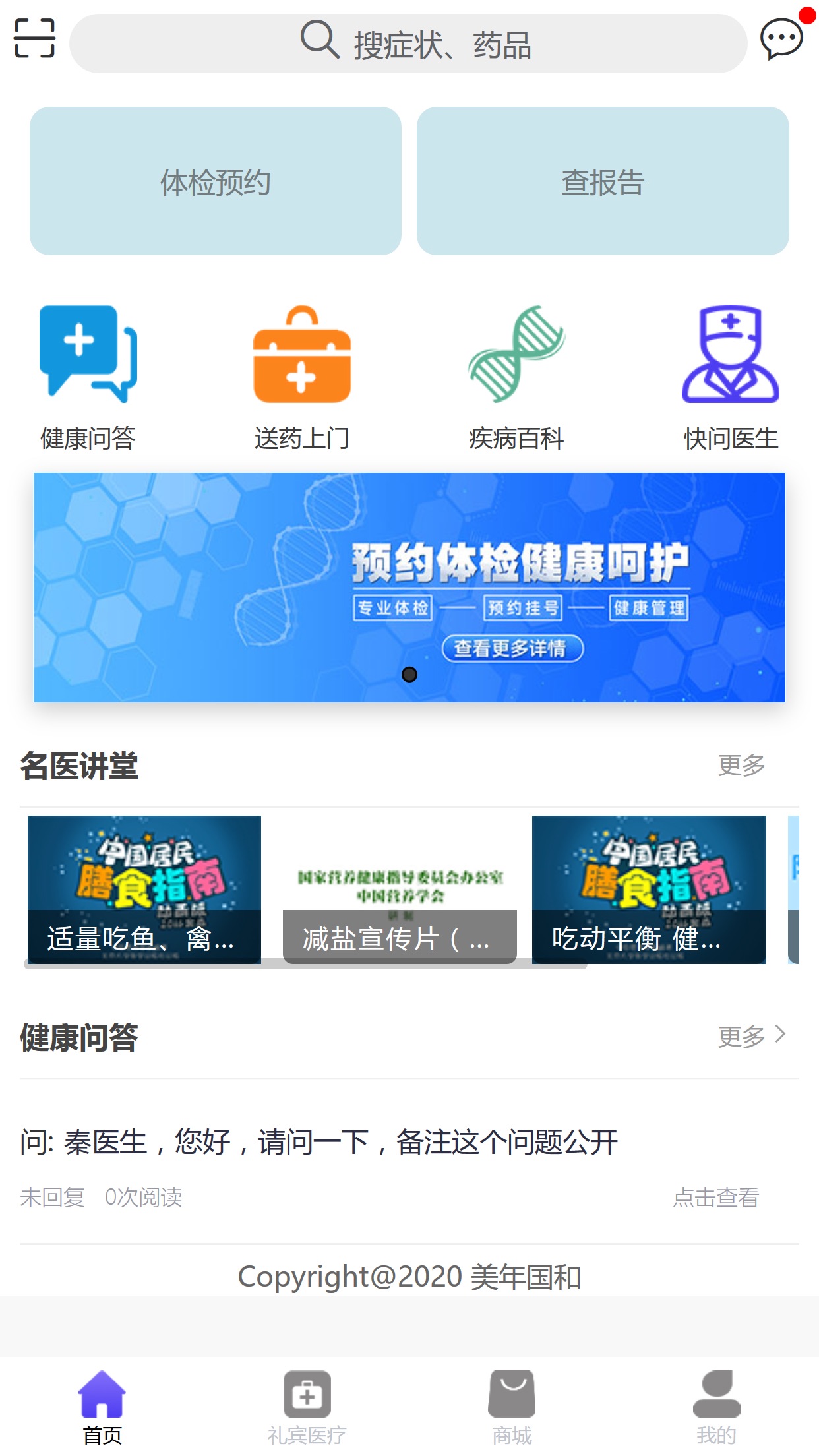Tap the 搜症状、药品 search box

click(x=409, y=44)
